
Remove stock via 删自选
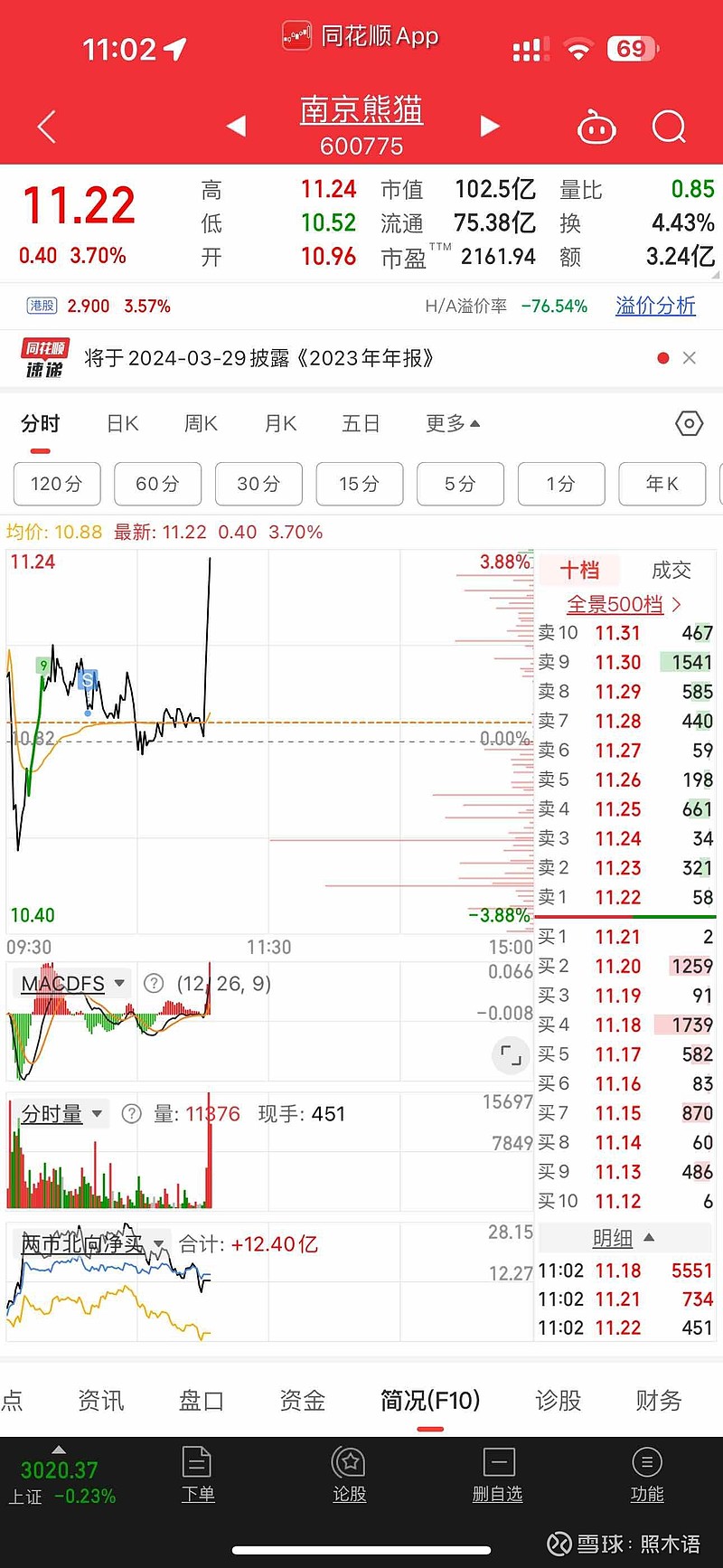pyautogui.click(x=497, y=1475)
